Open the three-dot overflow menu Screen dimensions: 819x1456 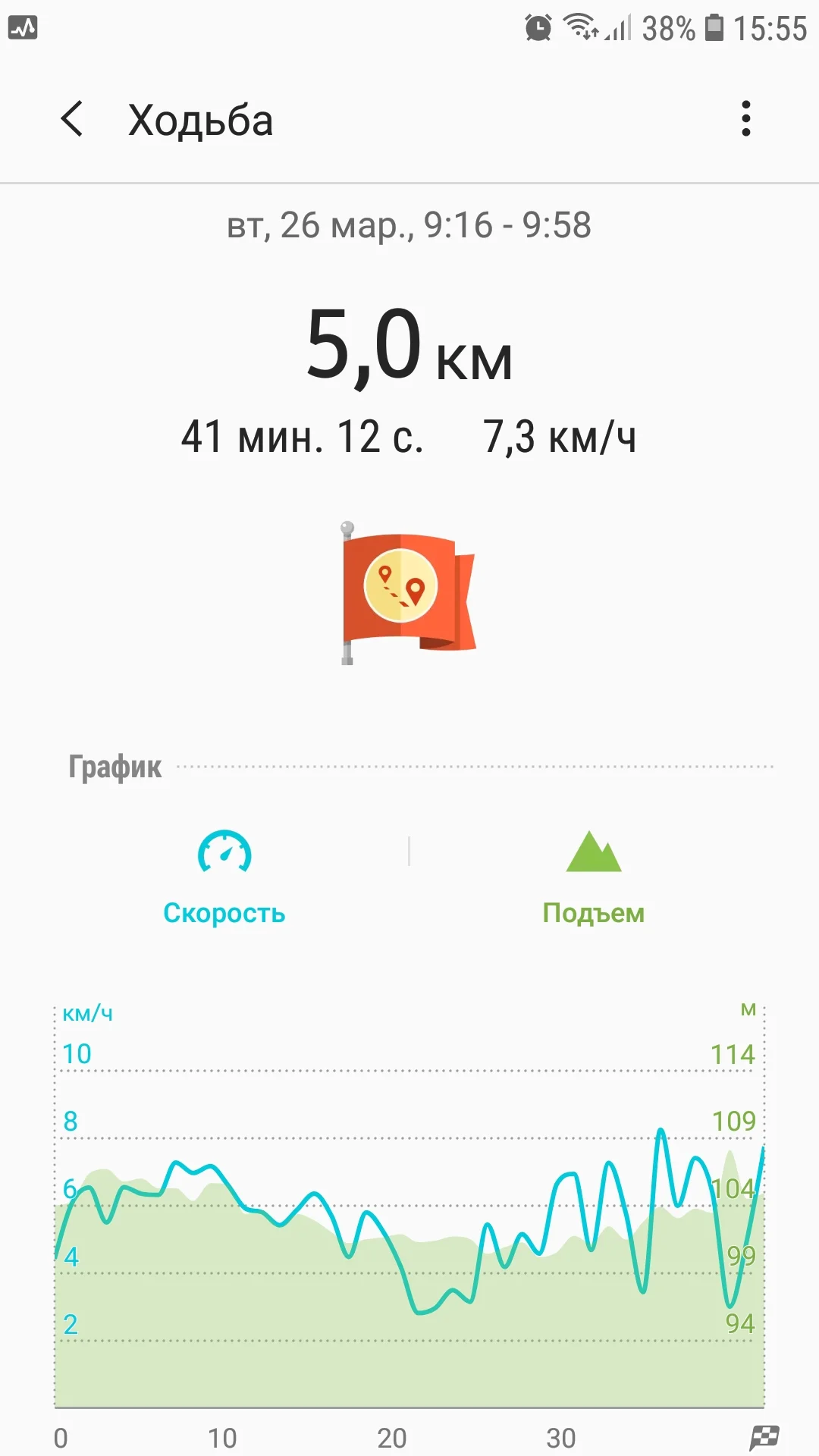point(746,119)
